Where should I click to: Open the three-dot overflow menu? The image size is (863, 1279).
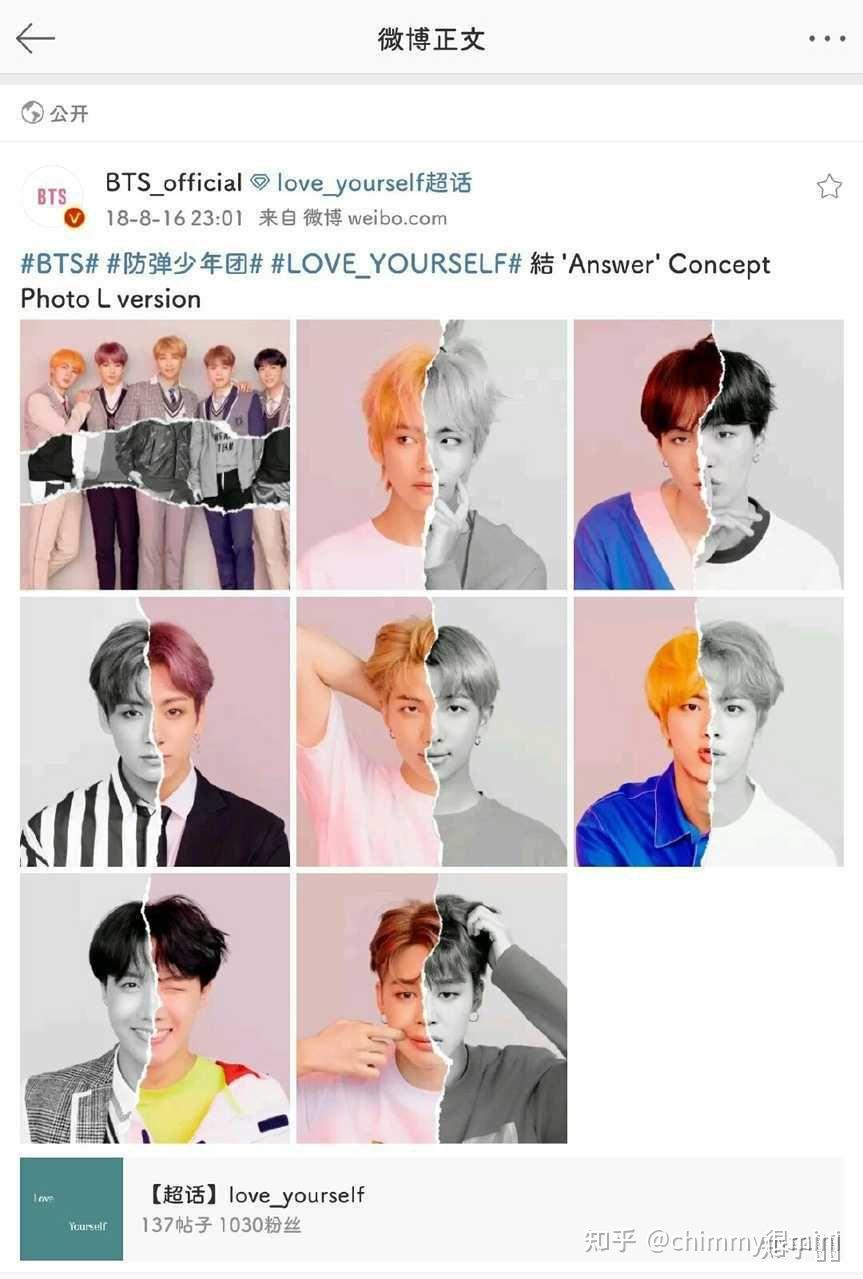click(827, 39)
